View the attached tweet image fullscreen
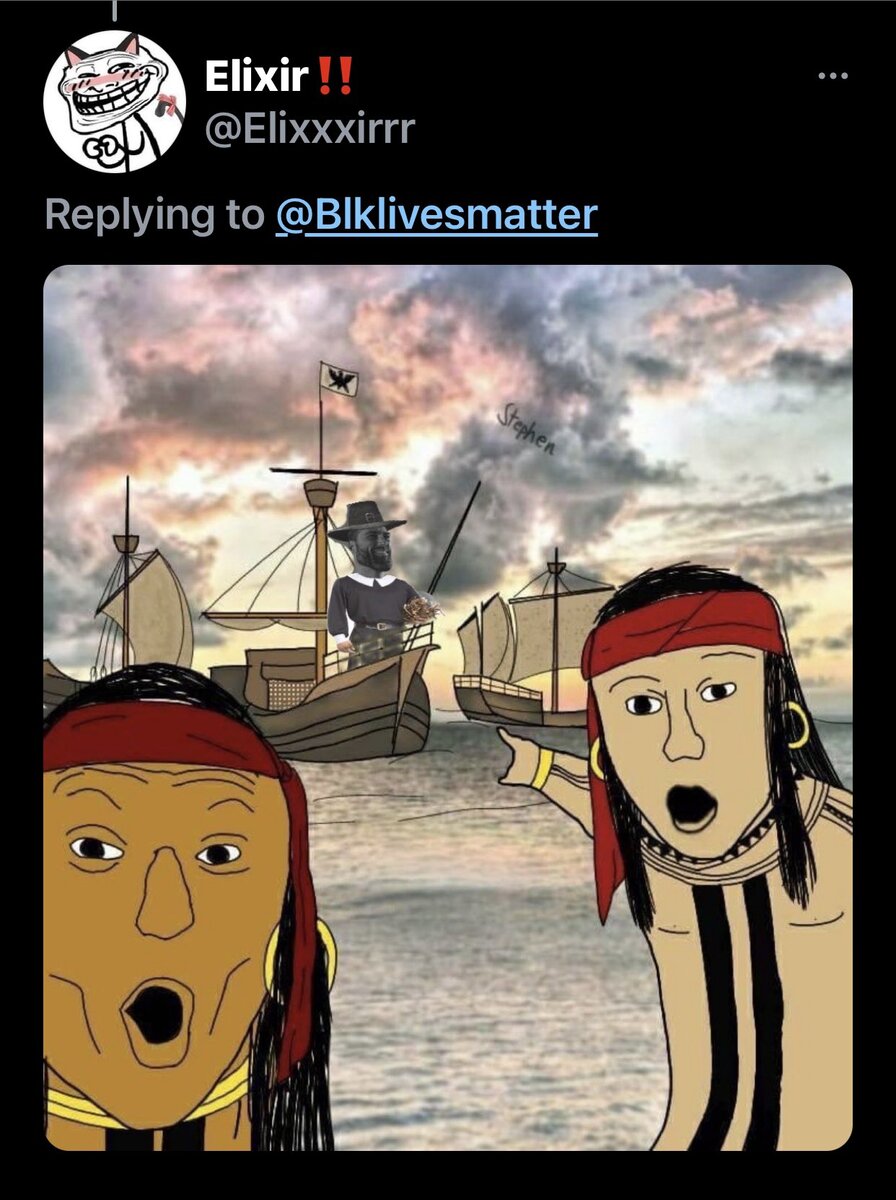The width and height of the screenshot is (896, 1200). (x=448, y=707)
